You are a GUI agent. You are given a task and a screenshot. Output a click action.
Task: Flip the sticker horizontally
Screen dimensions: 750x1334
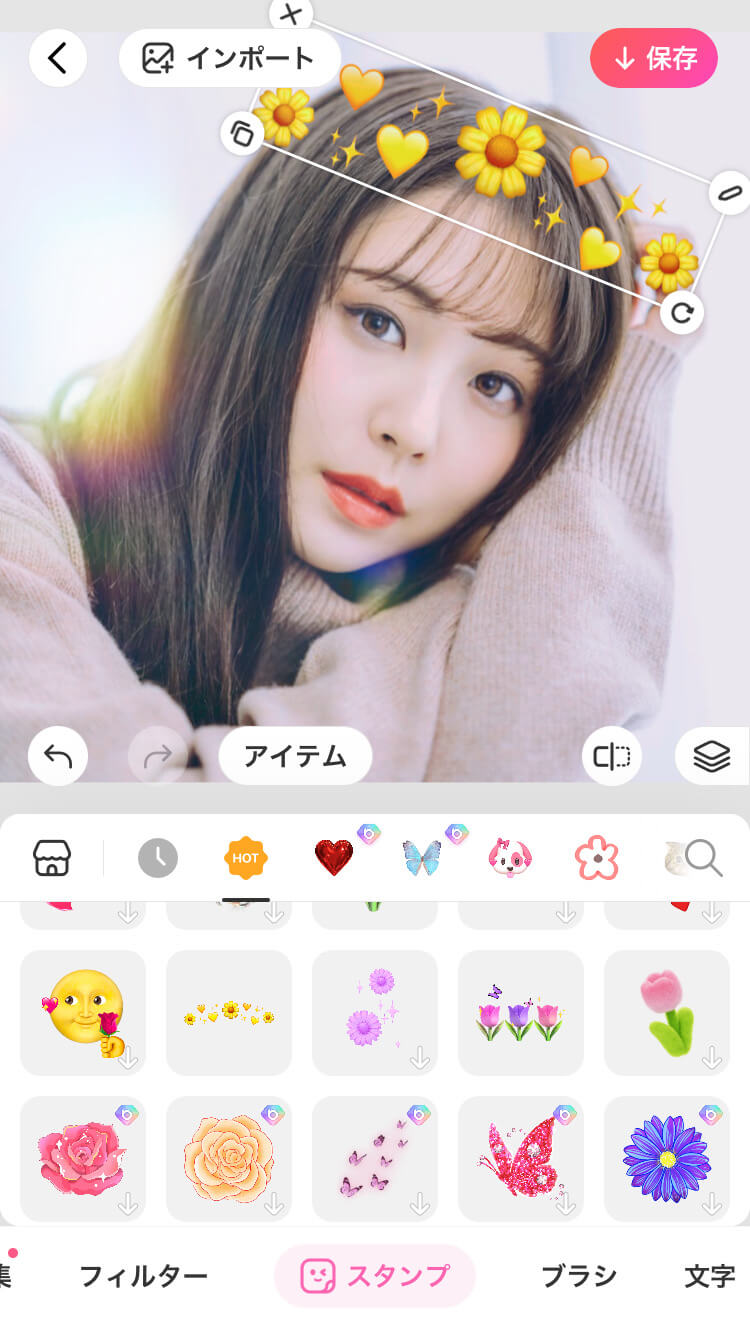coord(612,756)
